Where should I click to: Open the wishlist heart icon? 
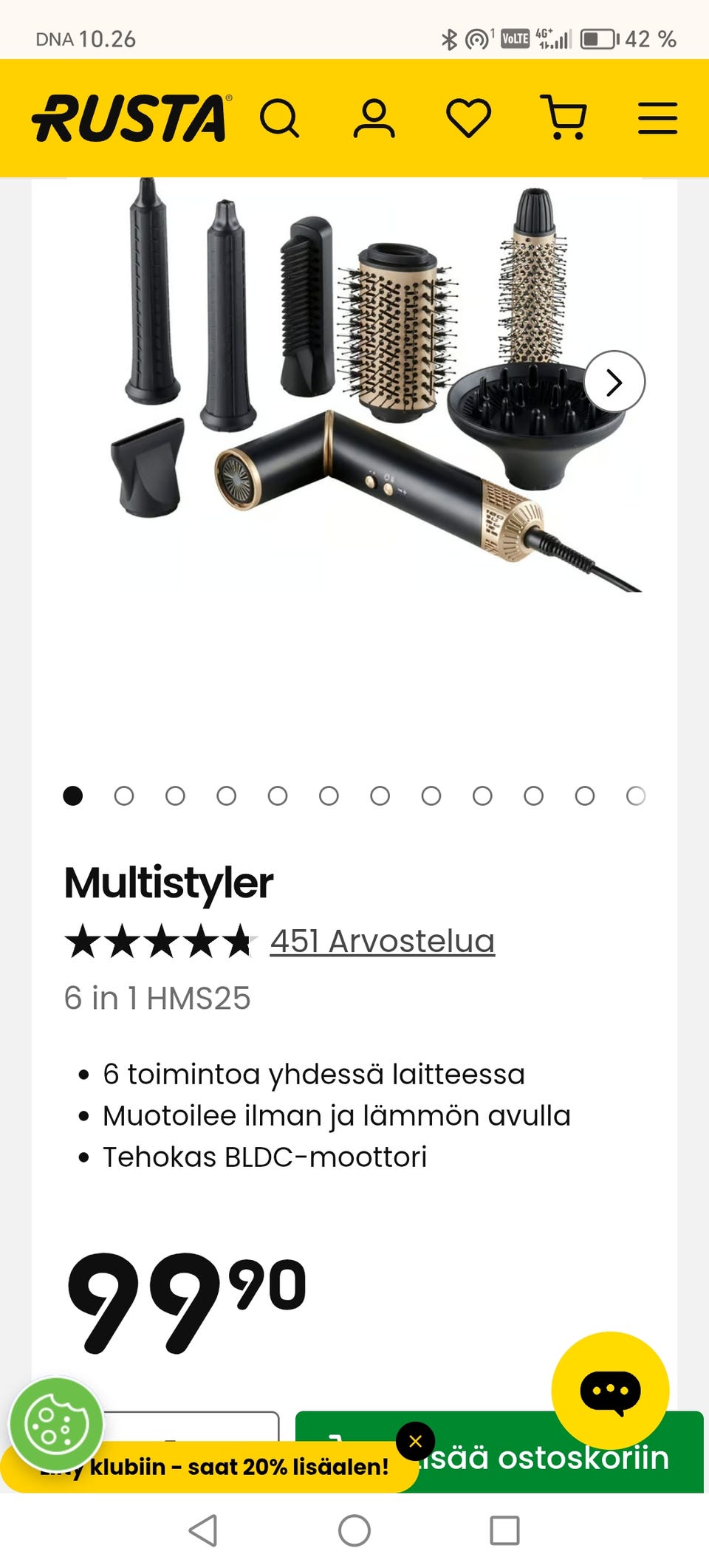point(468,118)
